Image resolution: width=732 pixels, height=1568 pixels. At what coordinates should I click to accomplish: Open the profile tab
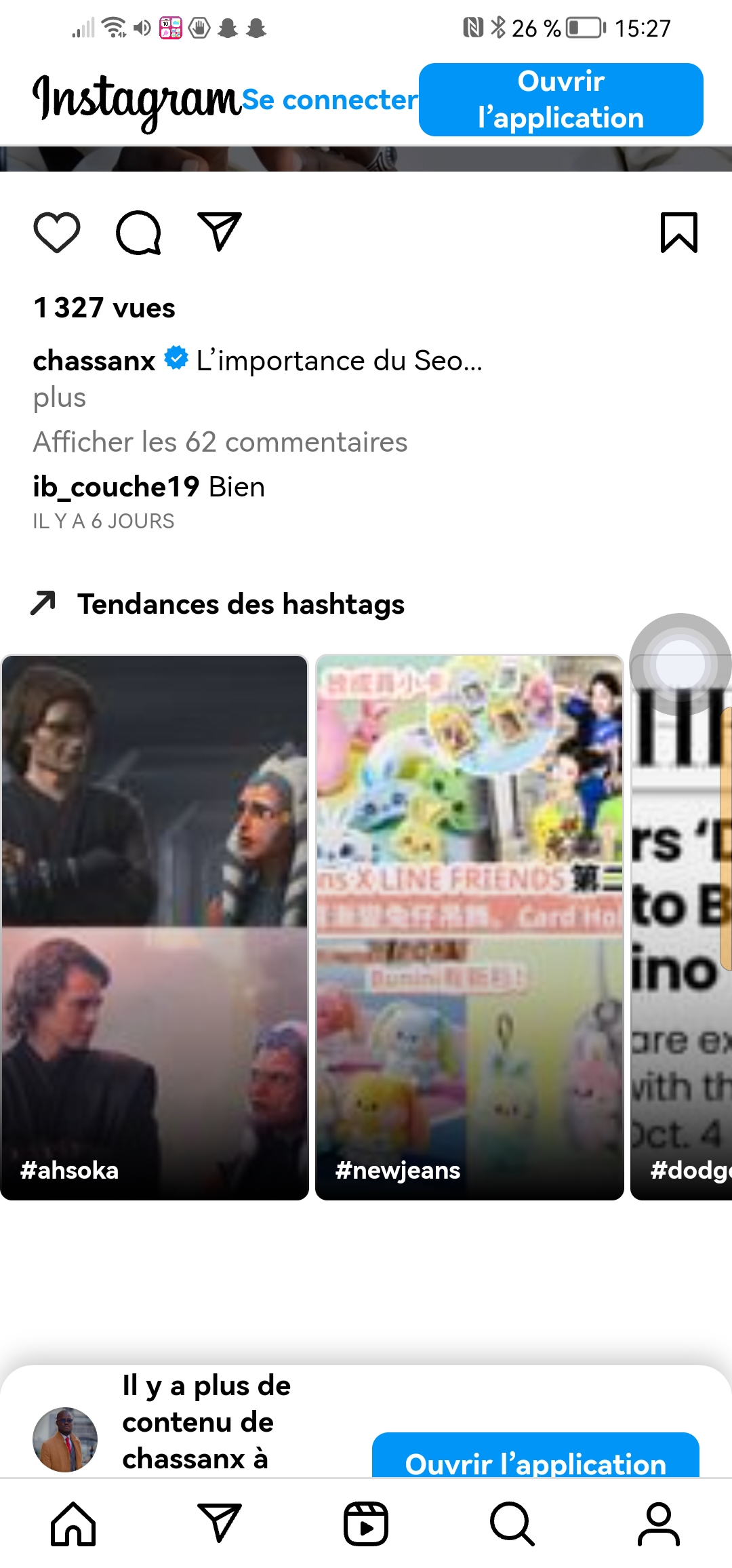[659, 1524]
